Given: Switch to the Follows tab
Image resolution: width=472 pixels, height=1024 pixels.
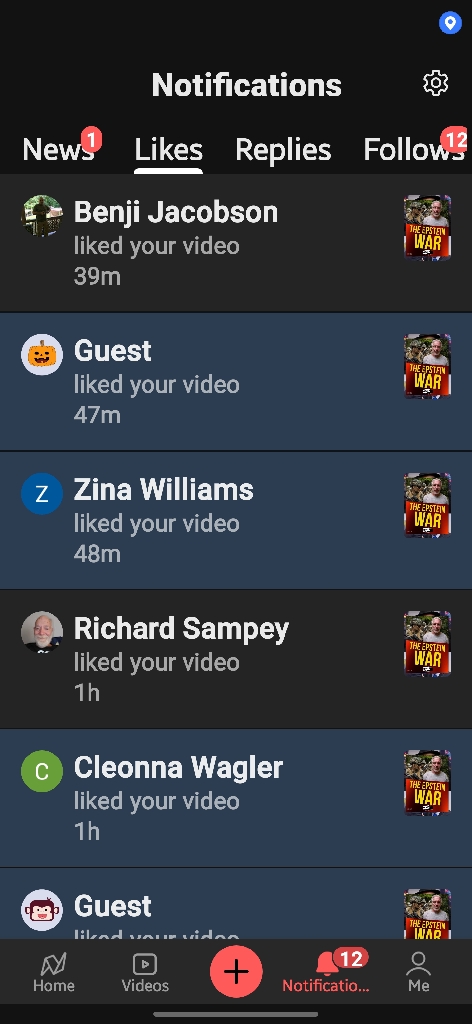Looking at the screenshot, I should (416, 150).
